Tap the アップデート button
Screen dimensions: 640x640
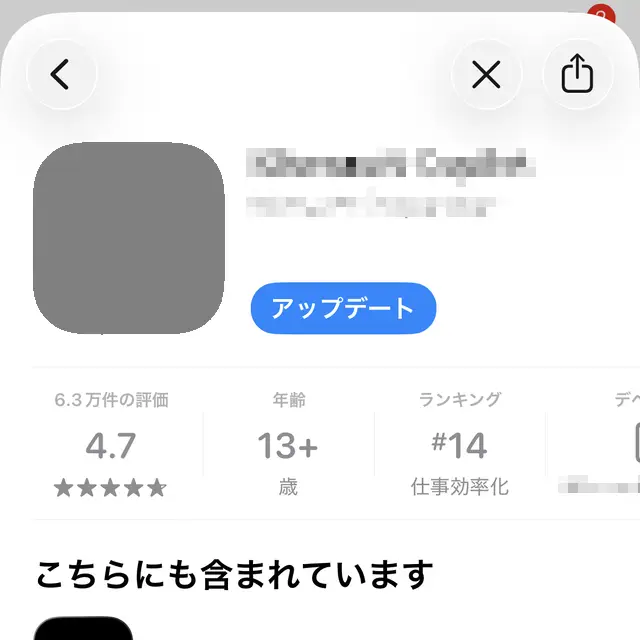[343, 308]
